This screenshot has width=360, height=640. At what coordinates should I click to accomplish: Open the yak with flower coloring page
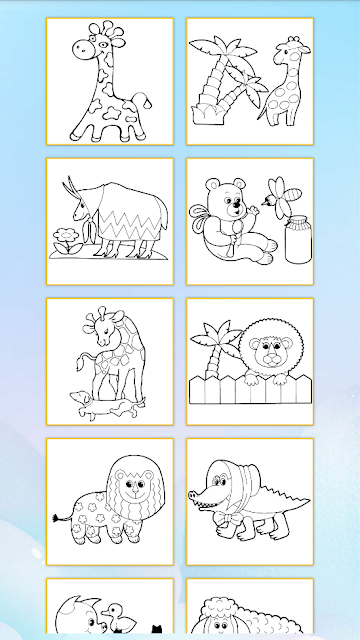pyautogui.click(x=110, y=221)
